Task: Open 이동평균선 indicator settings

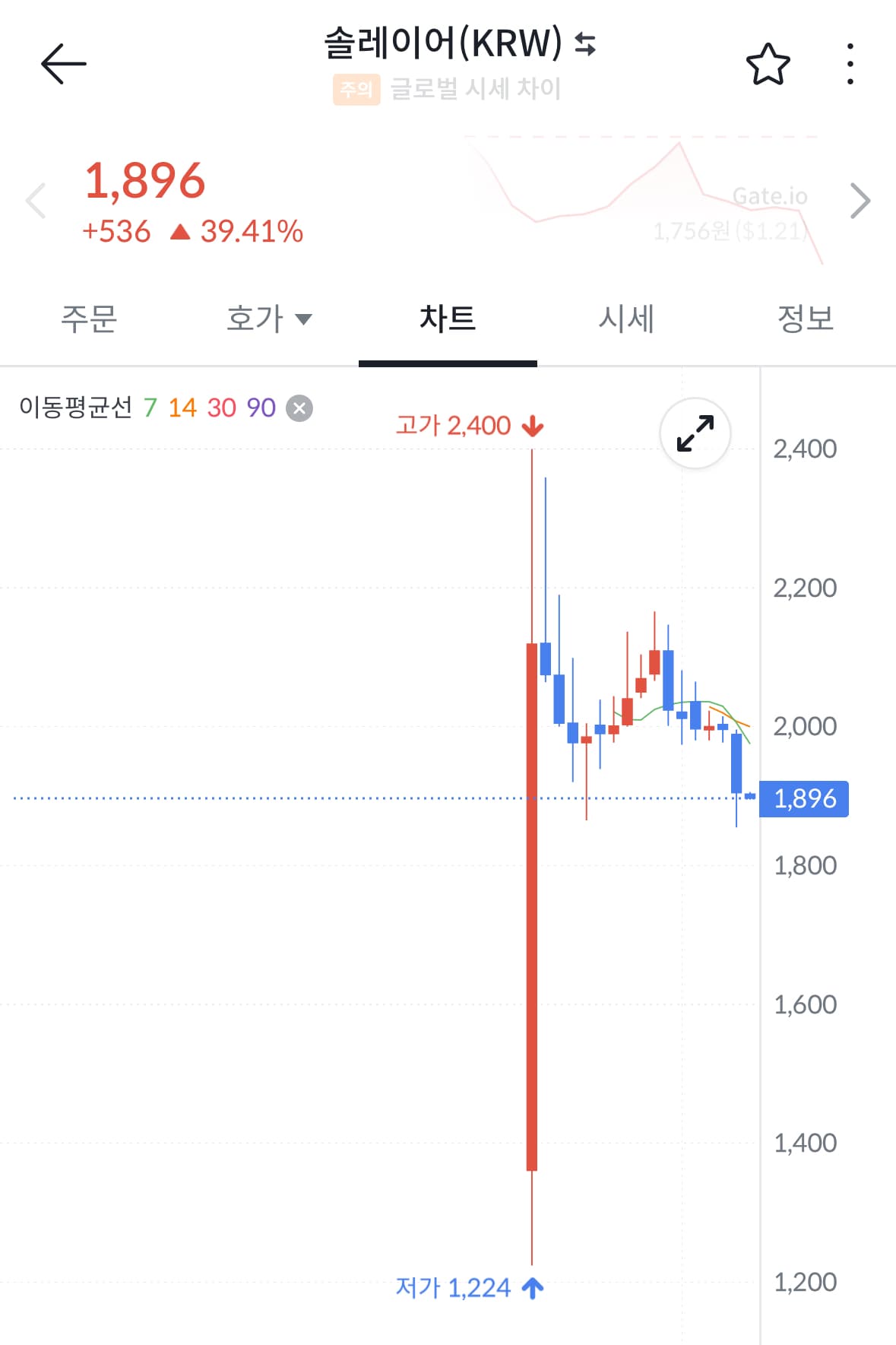Action: [75, 408]
